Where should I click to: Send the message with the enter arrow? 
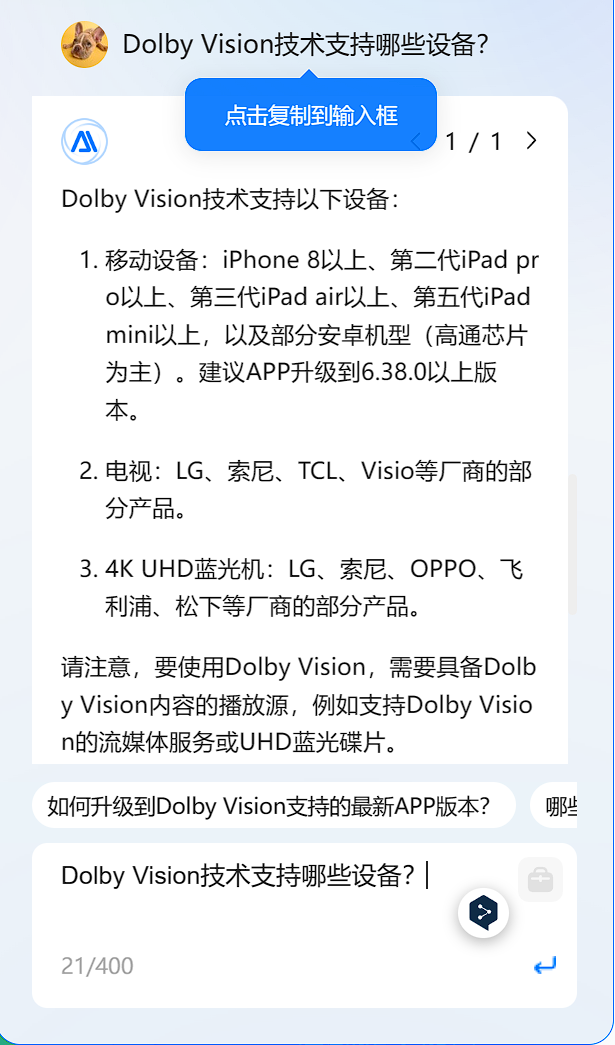click(x=544, y=966)
